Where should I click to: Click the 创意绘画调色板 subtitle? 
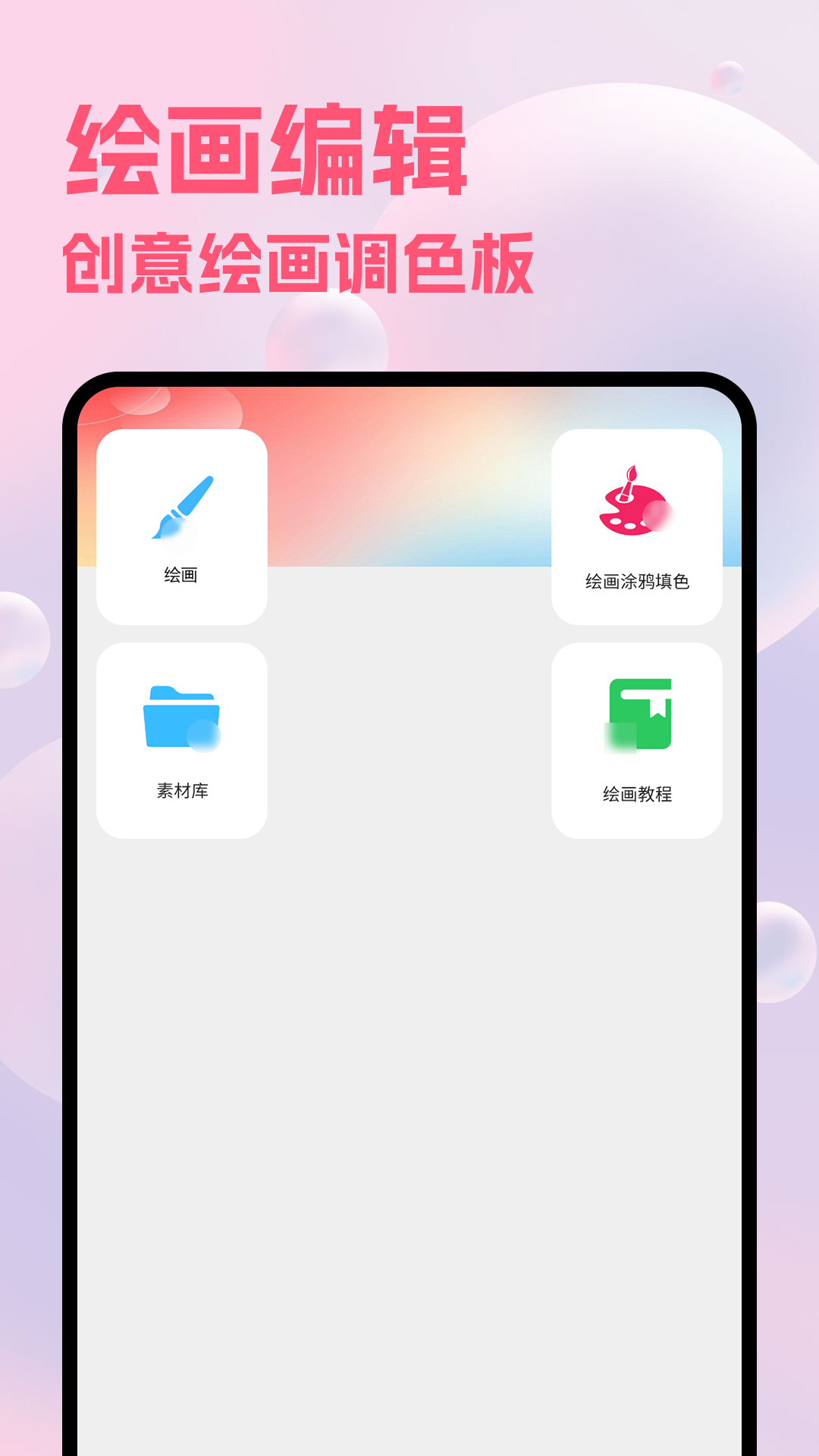click(300, 258)
